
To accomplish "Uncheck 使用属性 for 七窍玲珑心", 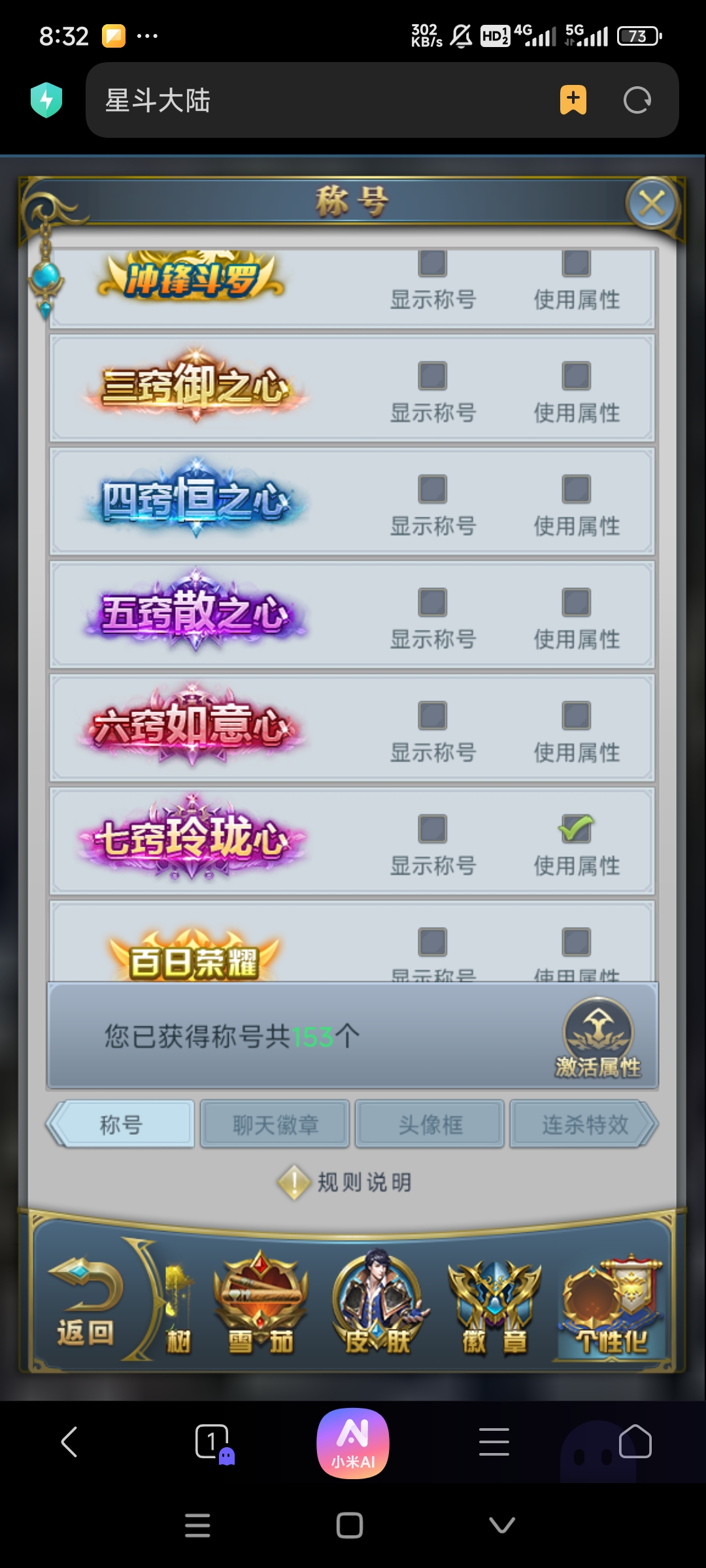I will (577, 828).
